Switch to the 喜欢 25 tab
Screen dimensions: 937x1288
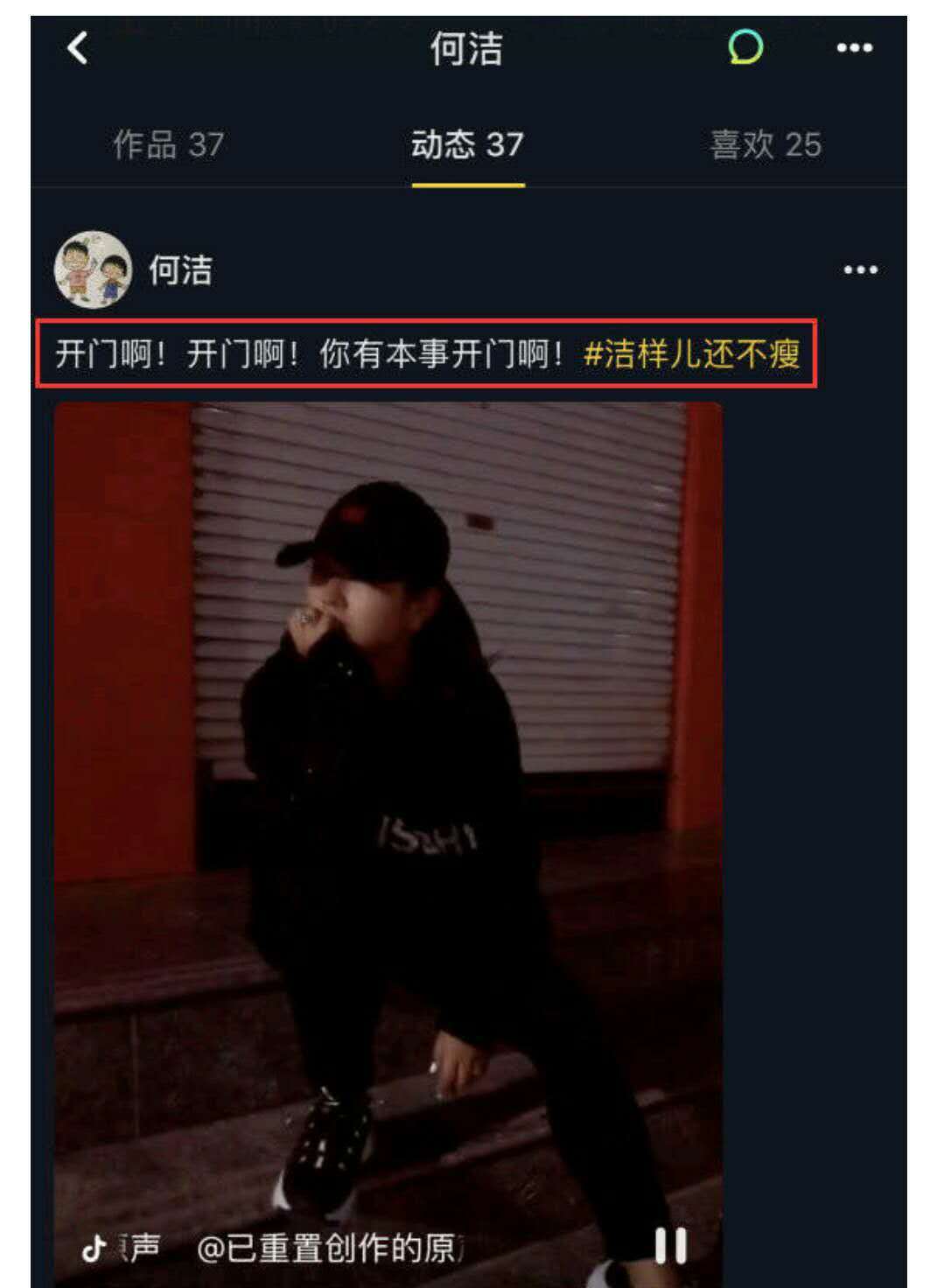tap(766, 144)
